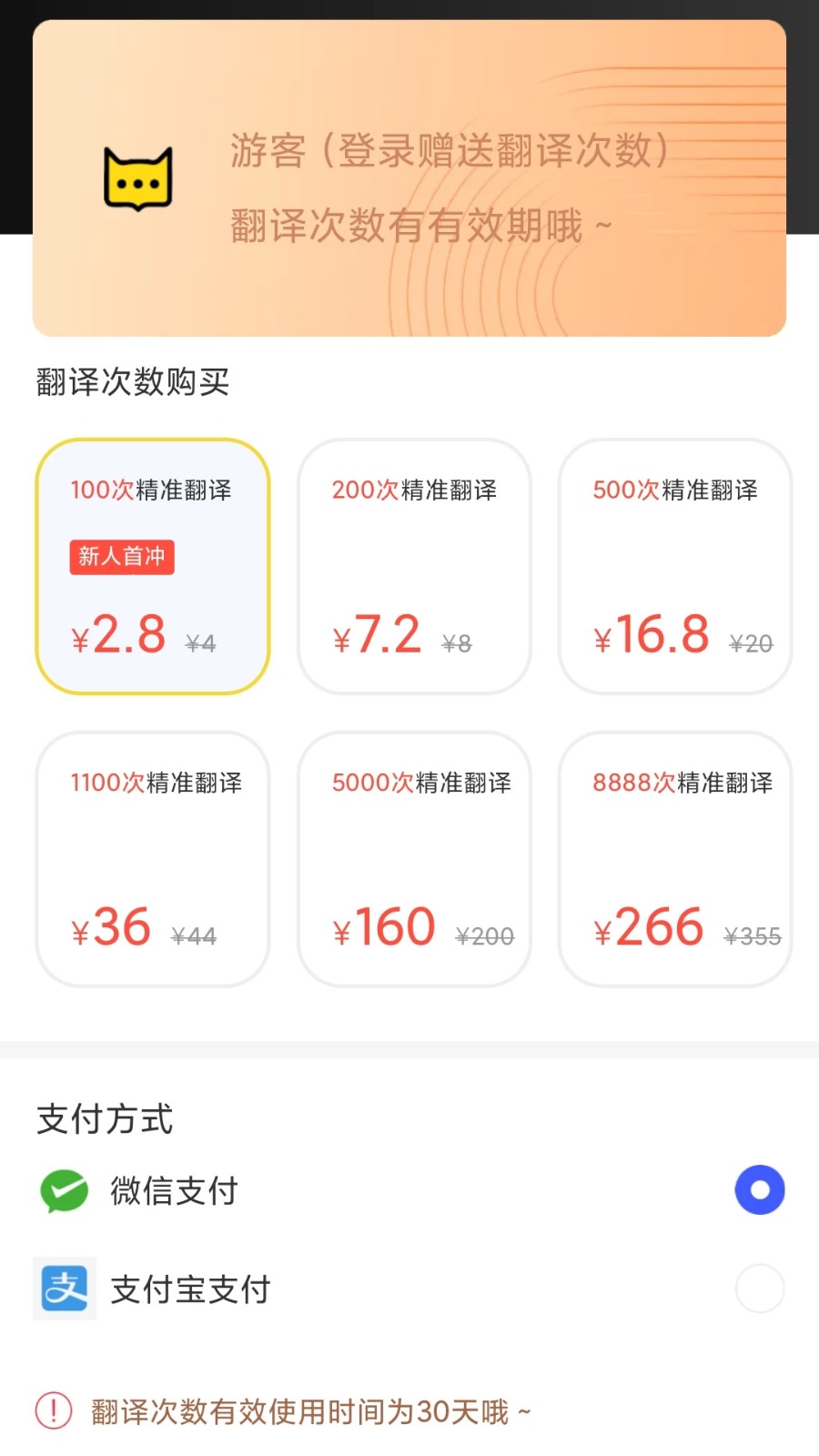819x1456 pixels.
Task: Click the Alipay blue icon
Action: (64, 1289)
